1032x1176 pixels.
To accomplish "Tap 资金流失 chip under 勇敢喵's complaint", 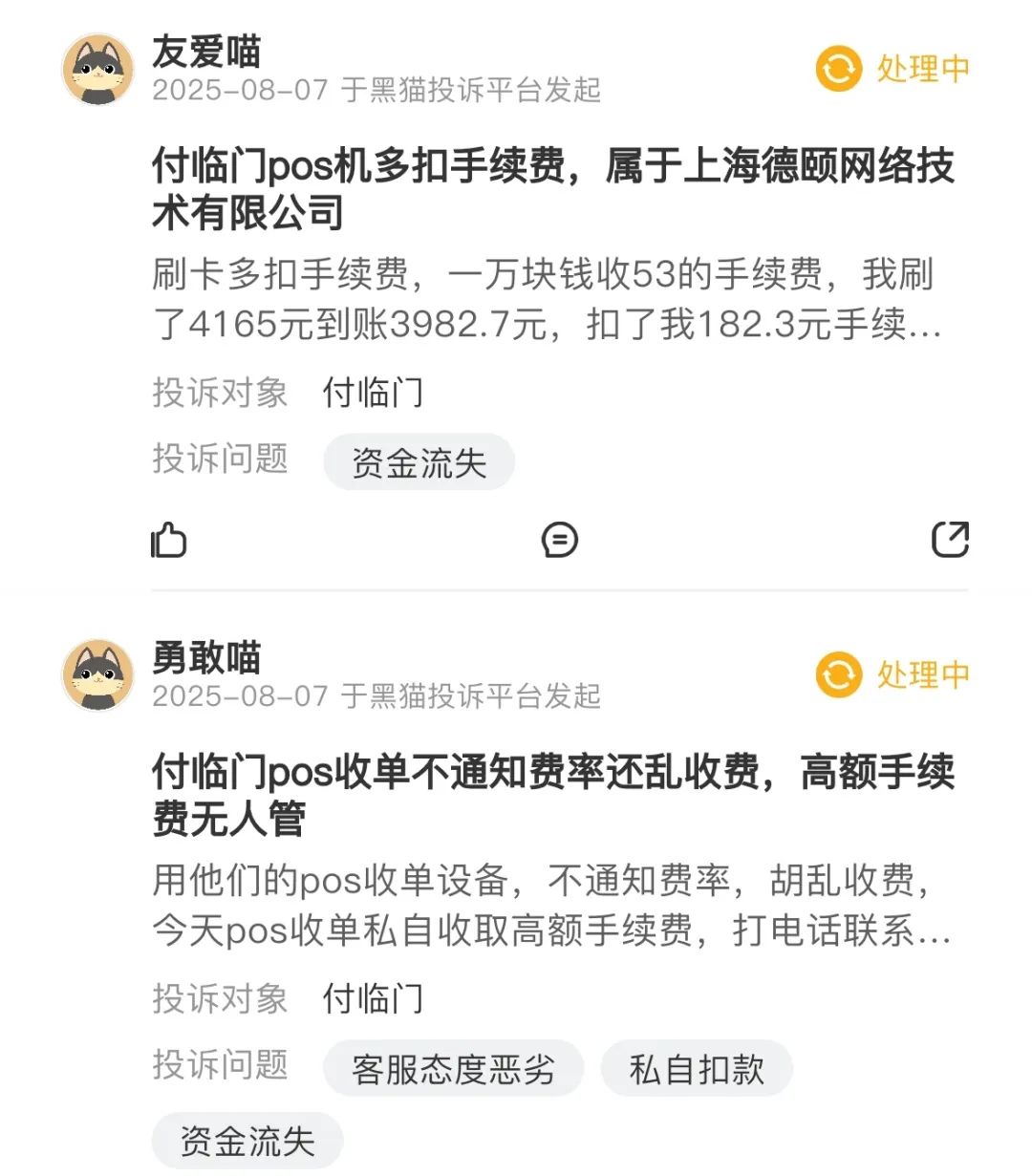I will tap(247, 1141).
